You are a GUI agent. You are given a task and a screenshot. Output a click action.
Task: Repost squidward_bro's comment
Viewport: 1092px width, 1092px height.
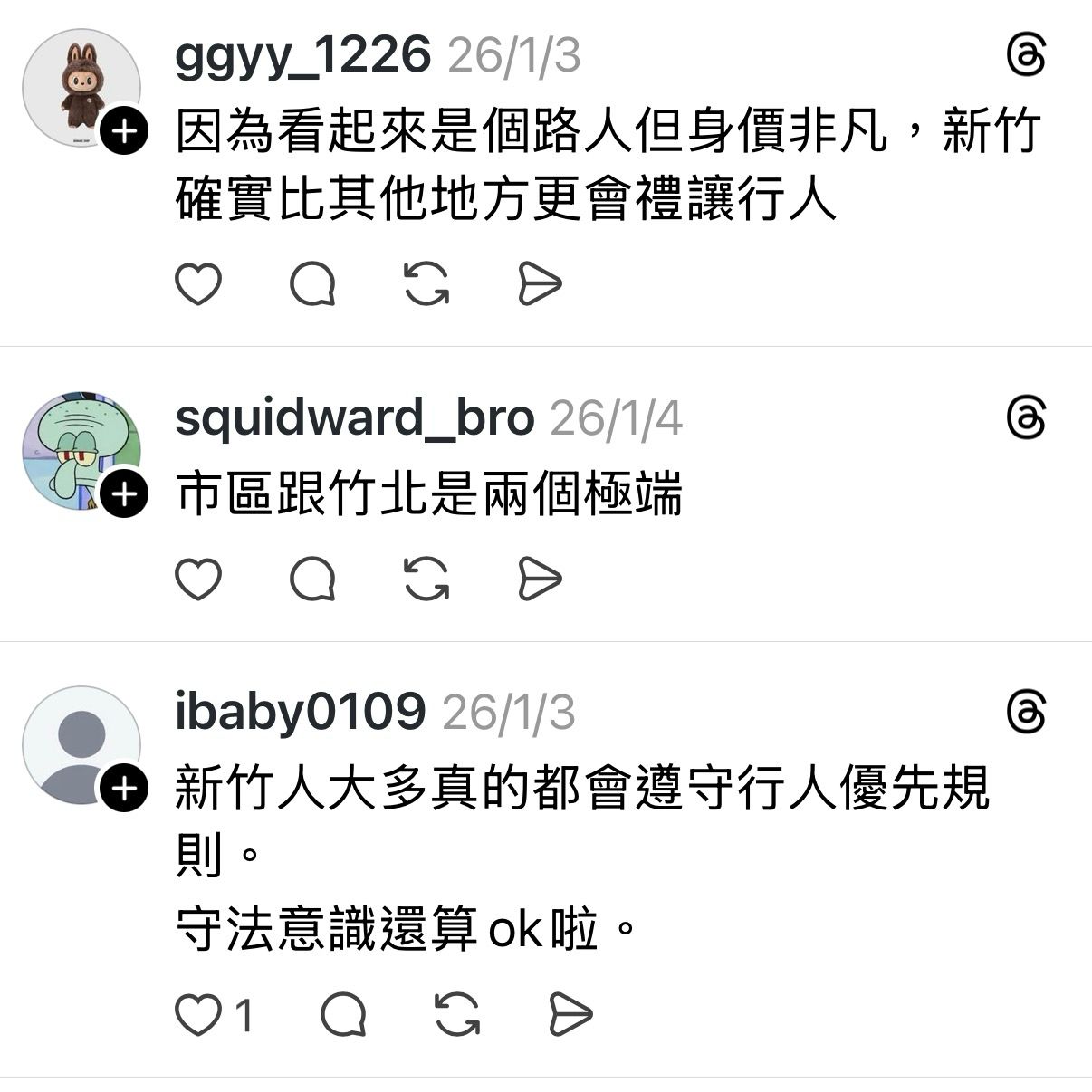pos(426,580)
